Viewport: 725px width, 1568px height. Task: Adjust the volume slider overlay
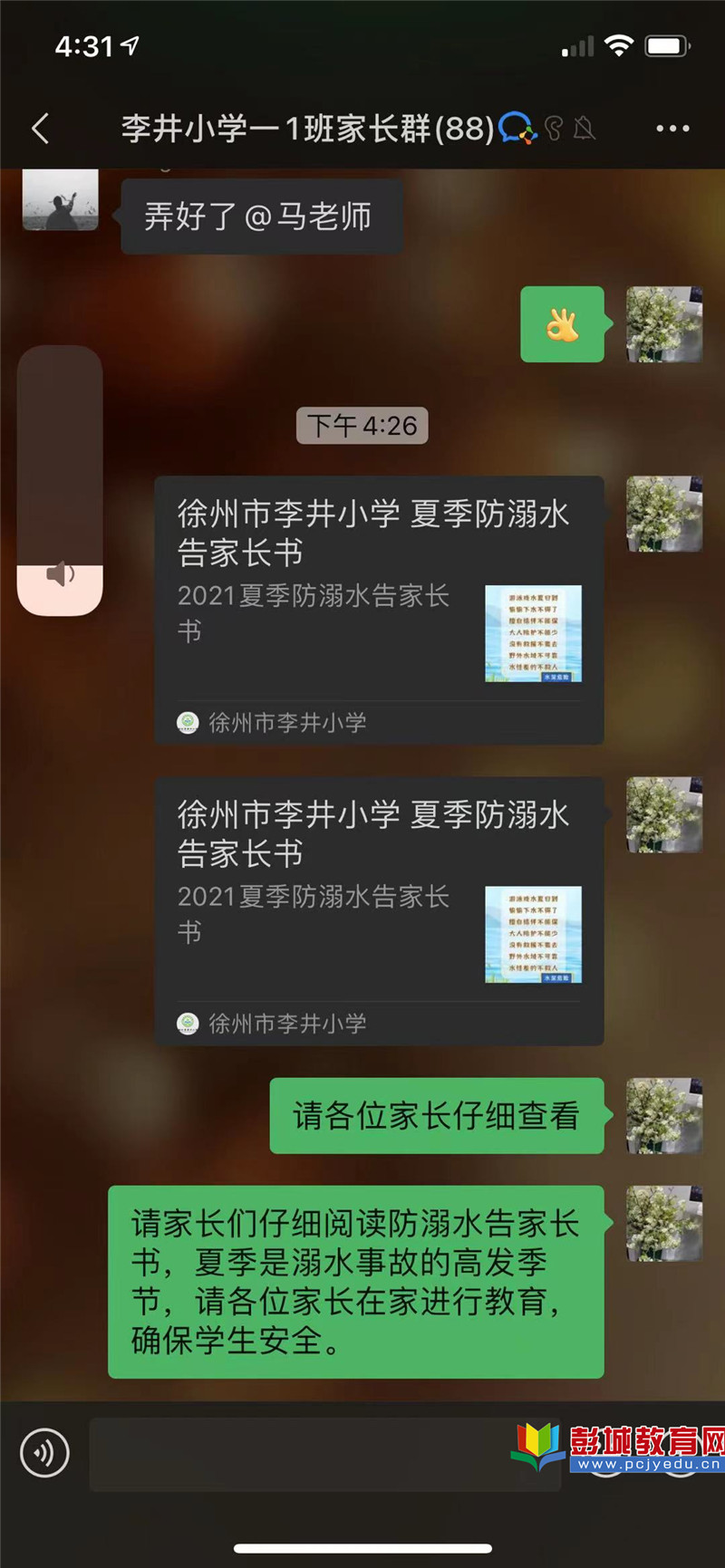point(60,480)
